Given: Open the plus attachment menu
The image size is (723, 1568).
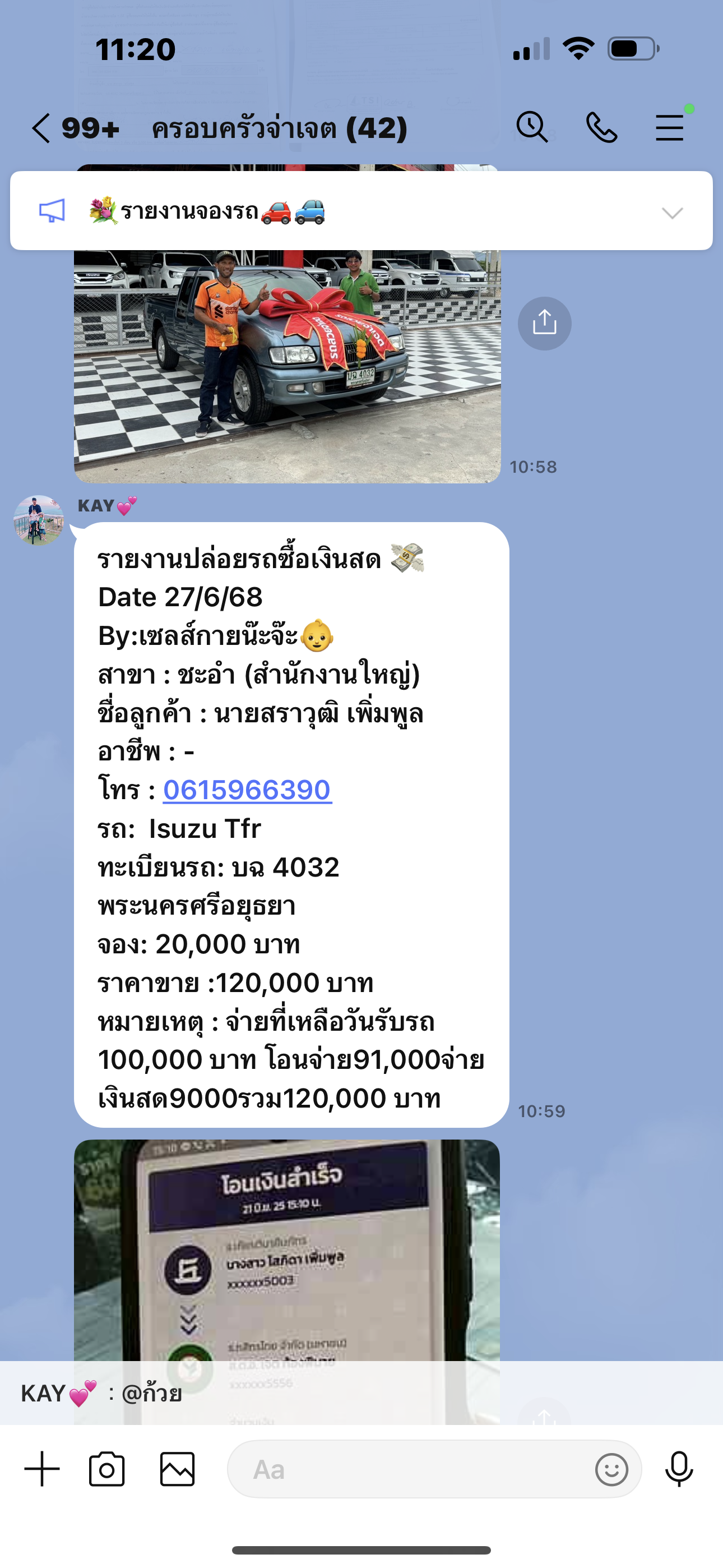Looking at the screenshot, I should click(42, 1469).
